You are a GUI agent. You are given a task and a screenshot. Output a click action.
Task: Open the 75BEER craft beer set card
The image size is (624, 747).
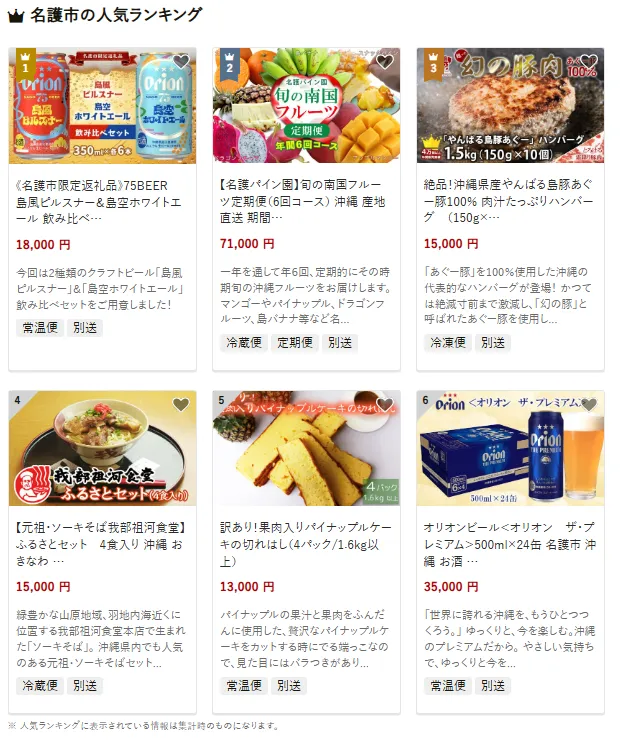(102, 201)
